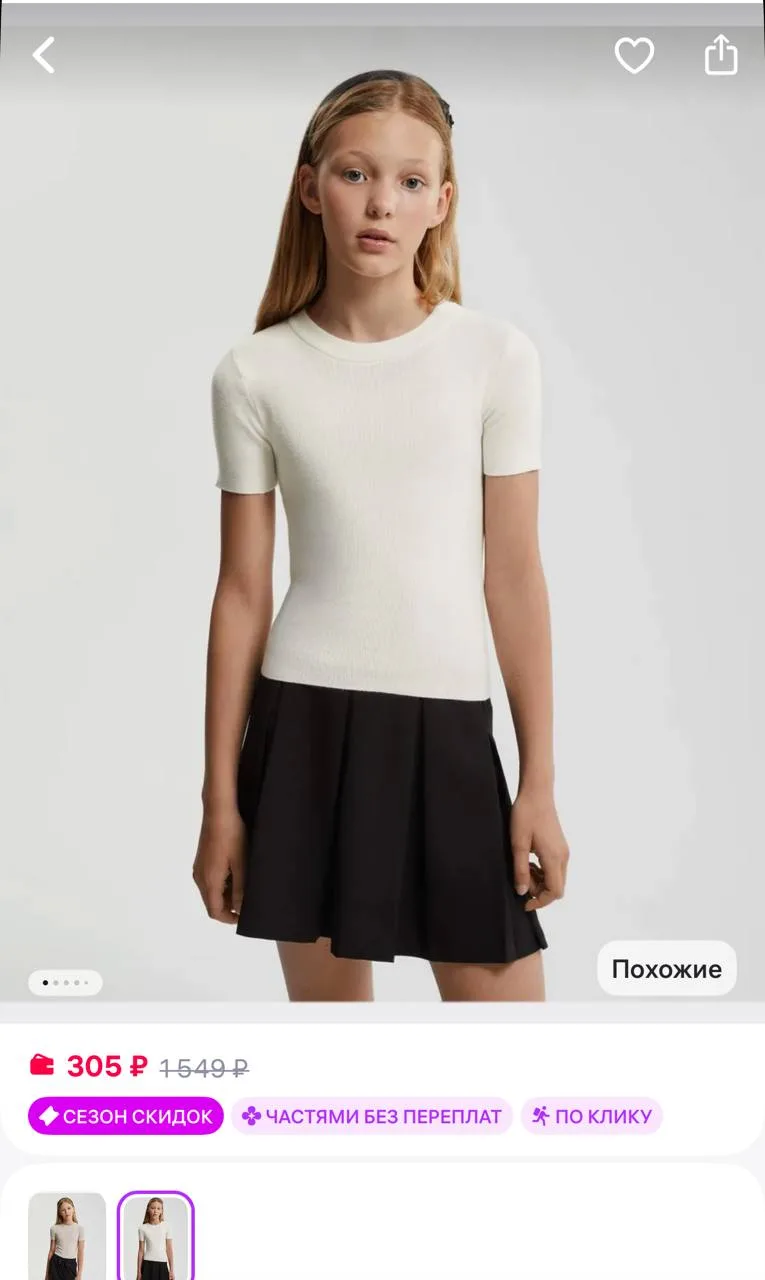Tap the photo page indicator dots
The image size is (765, 1280).
(65, 983)
